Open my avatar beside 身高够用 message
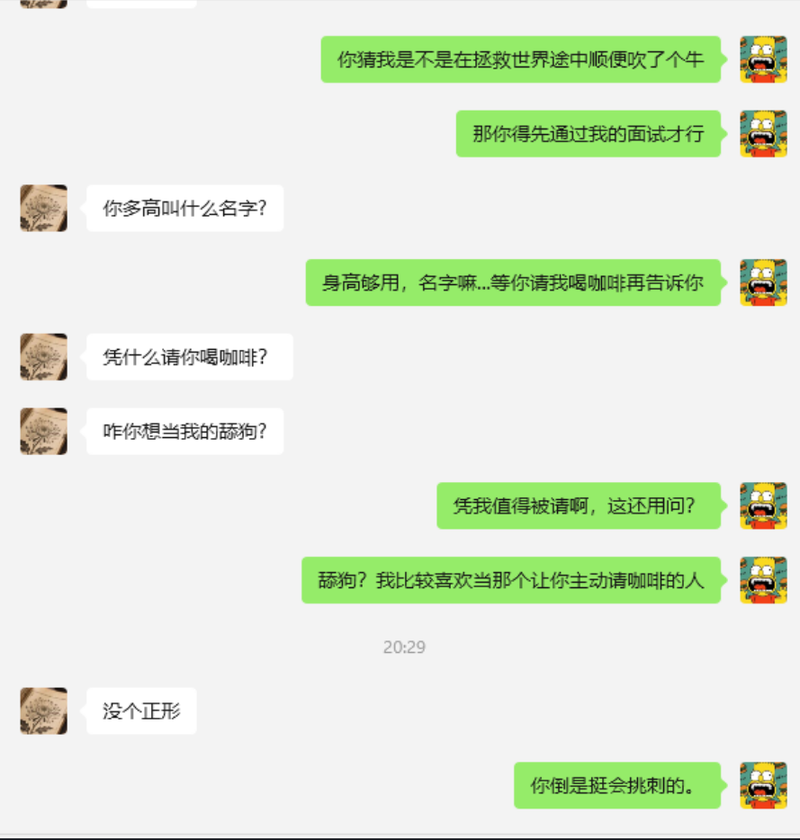 click(764, 283)
